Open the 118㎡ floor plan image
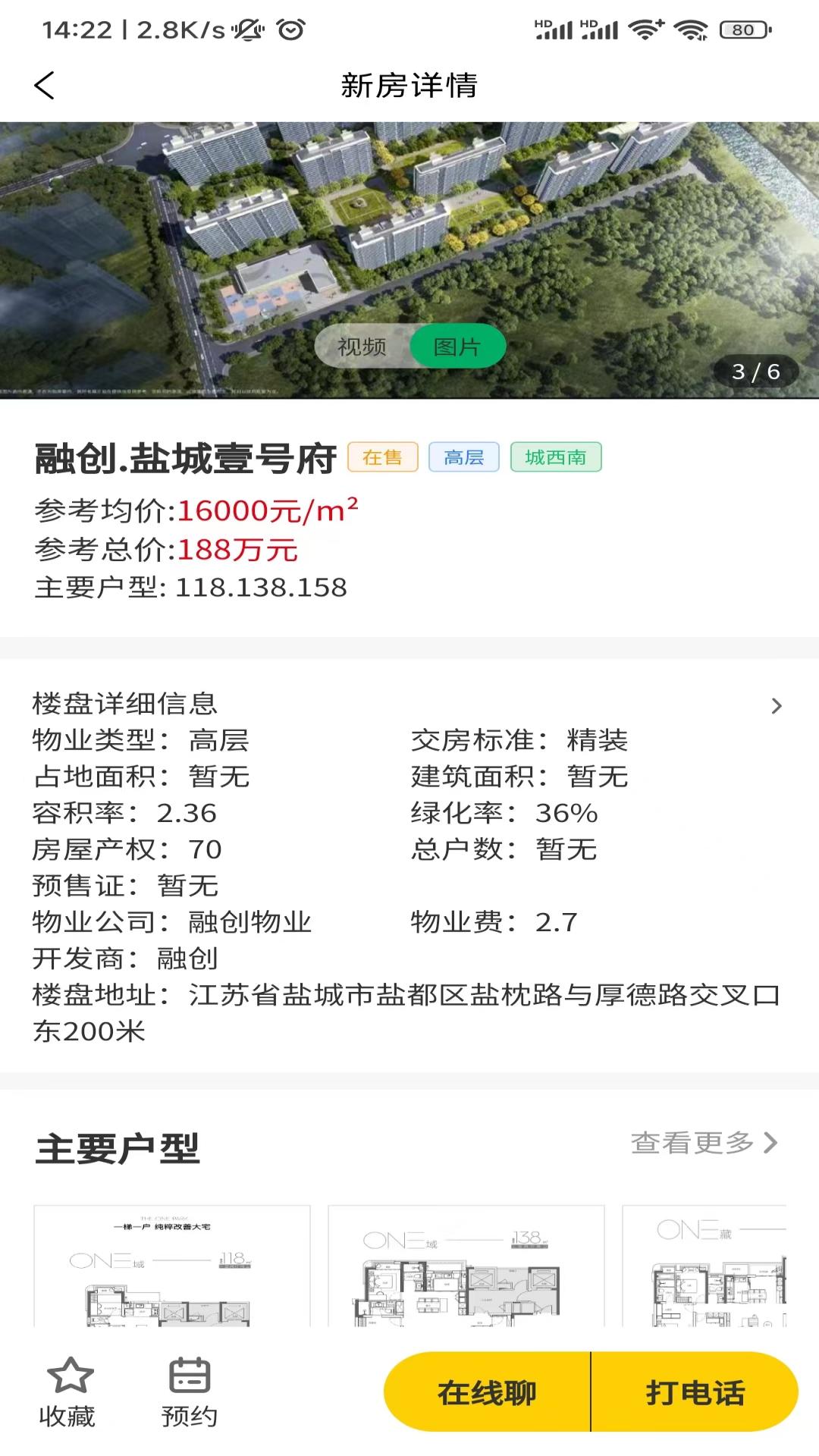819x1456 pixels. (172, 1266)
